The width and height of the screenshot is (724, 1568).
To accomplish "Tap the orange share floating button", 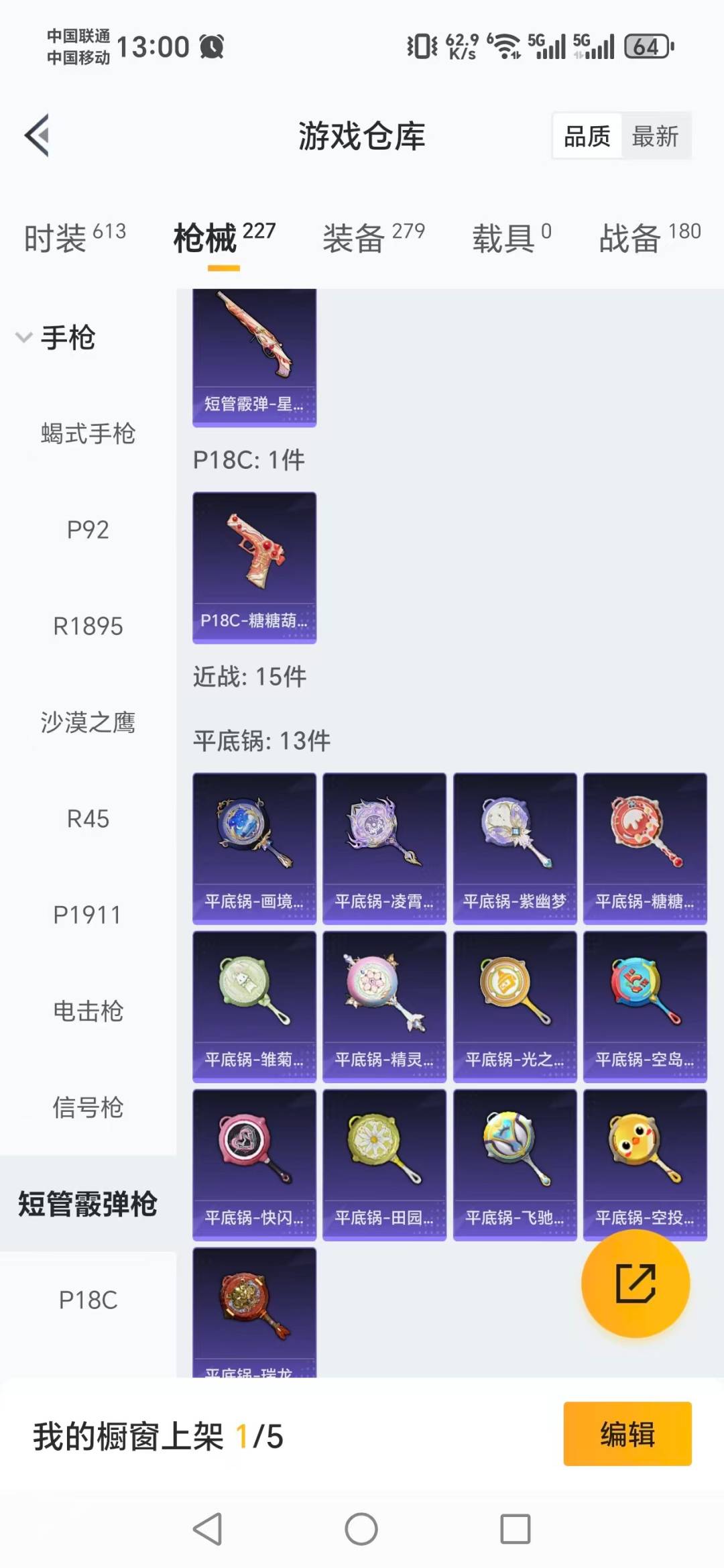I will 635,1283.
